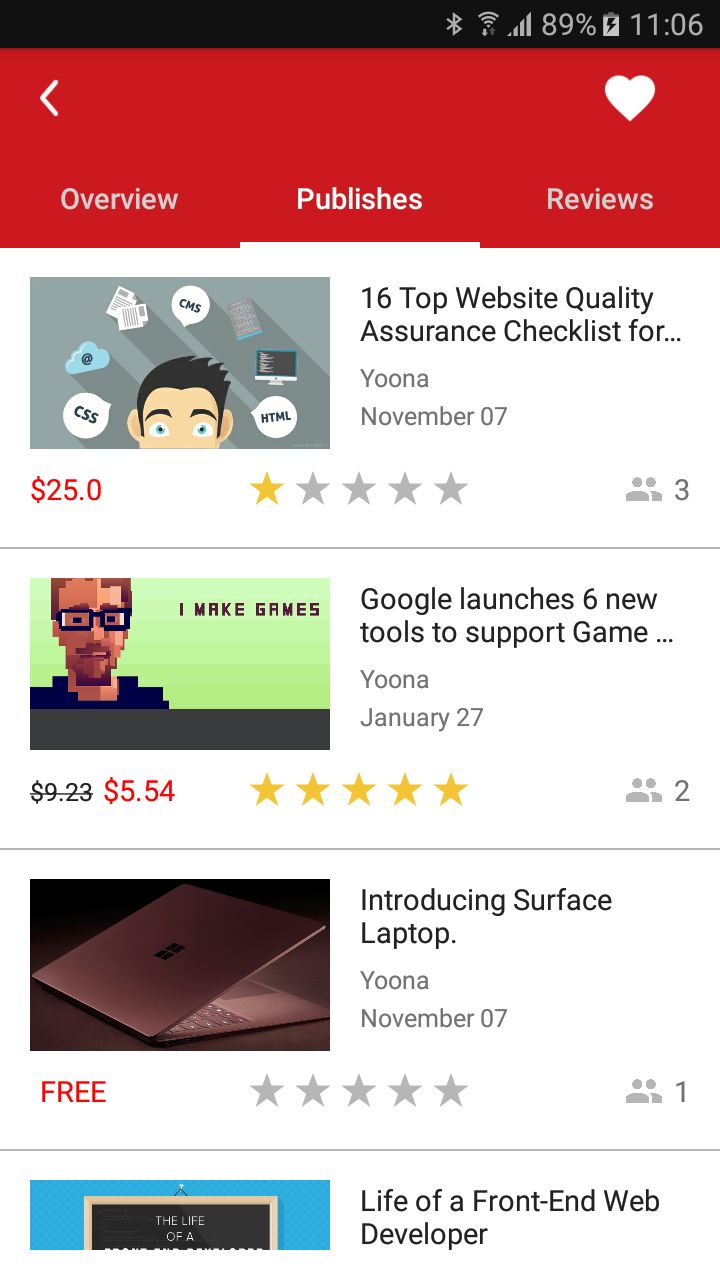The image size is (720, 1280).
Task: Tap the heart favorite icon
Action: click(629, 98)
